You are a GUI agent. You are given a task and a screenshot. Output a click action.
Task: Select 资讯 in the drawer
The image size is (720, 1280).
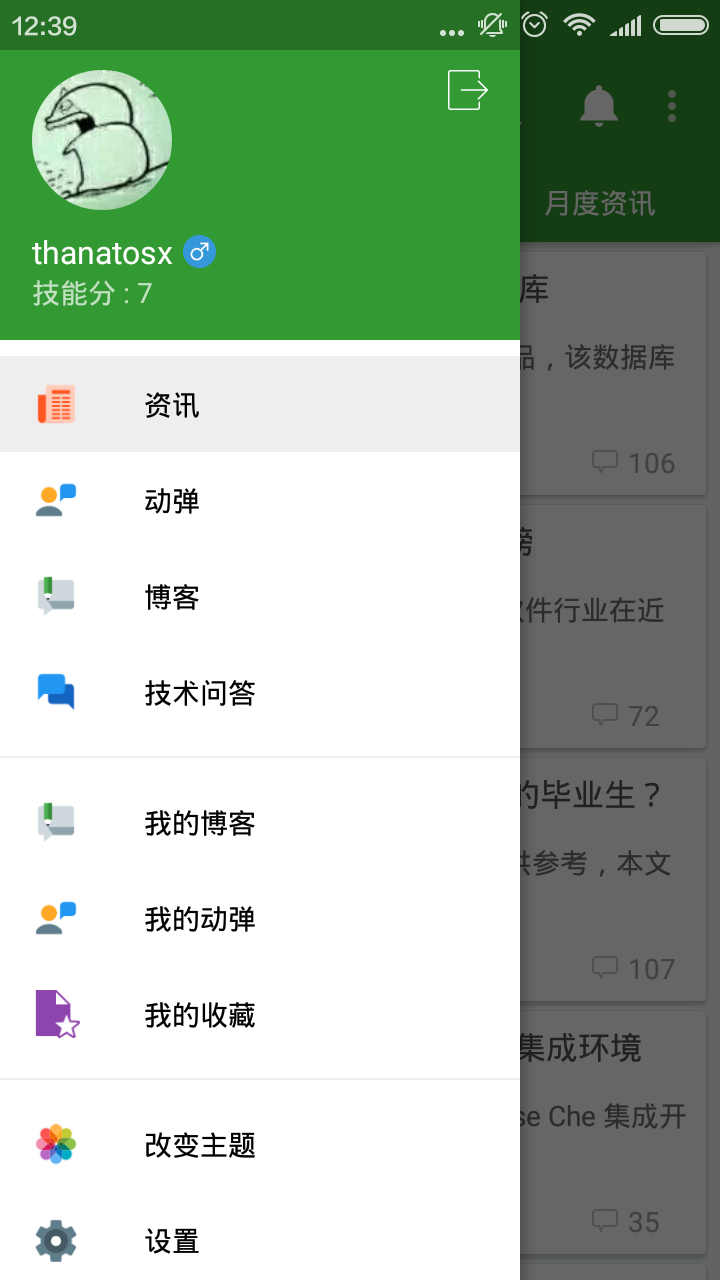click(x=260, y=405)
